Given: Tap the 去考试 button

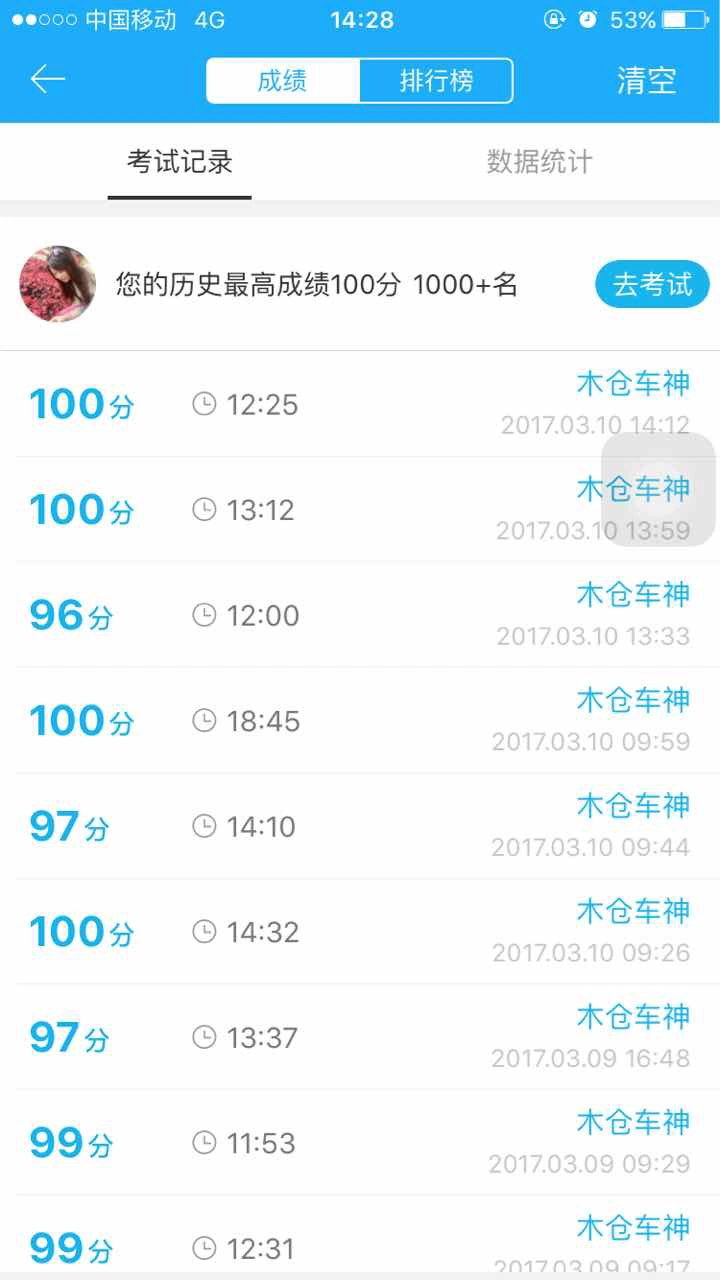Looking at the screenshot, I should pyautogui.click(x=652, y=285).
